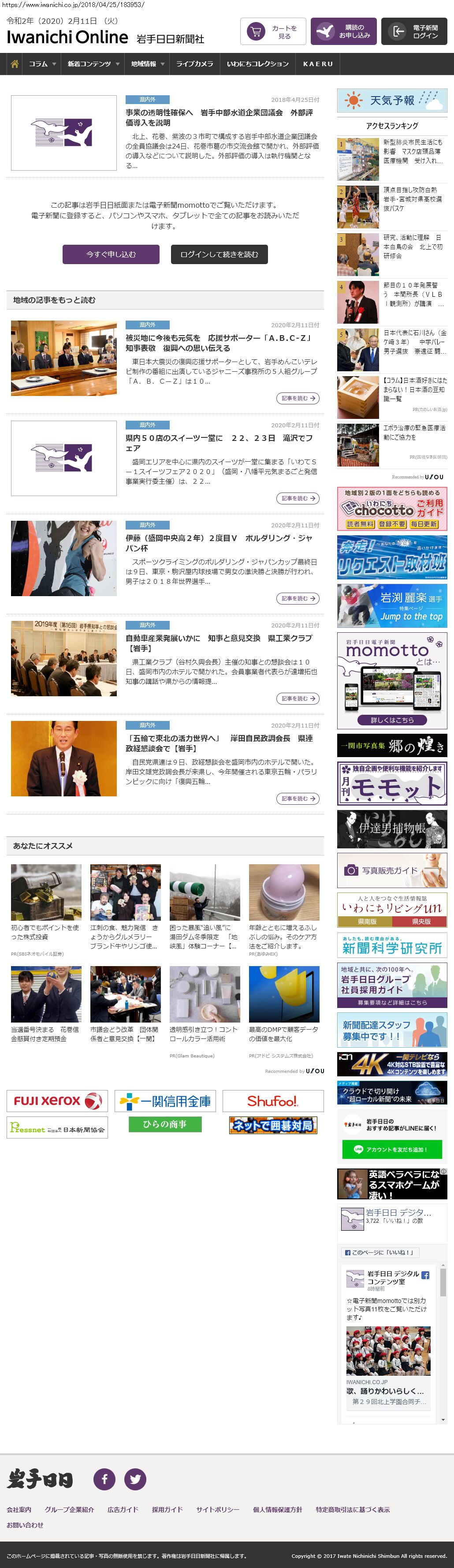Add LINE account as friend
The height and width of the screenshot is (1568, 454).
(392, 1149)
